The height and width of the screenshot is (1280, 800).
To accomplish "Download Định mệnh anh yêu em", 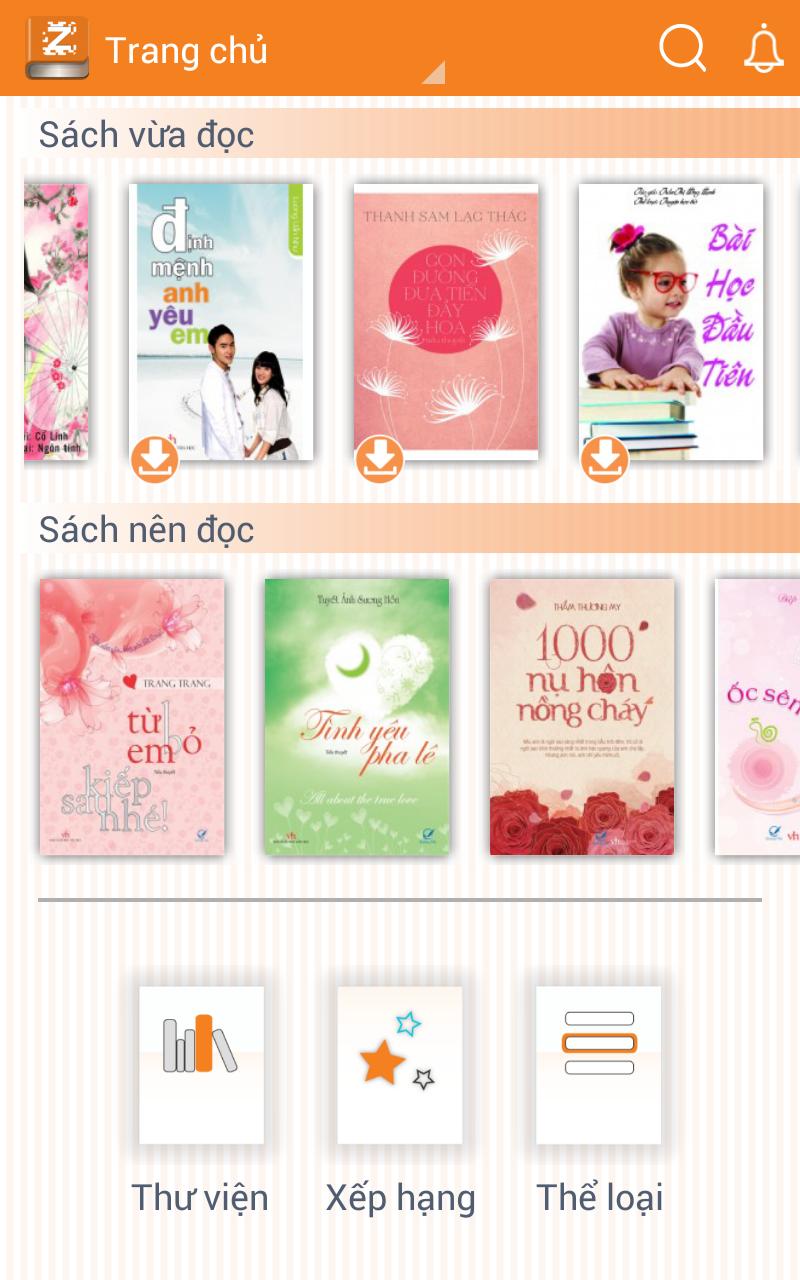I will tap(155, 459).
